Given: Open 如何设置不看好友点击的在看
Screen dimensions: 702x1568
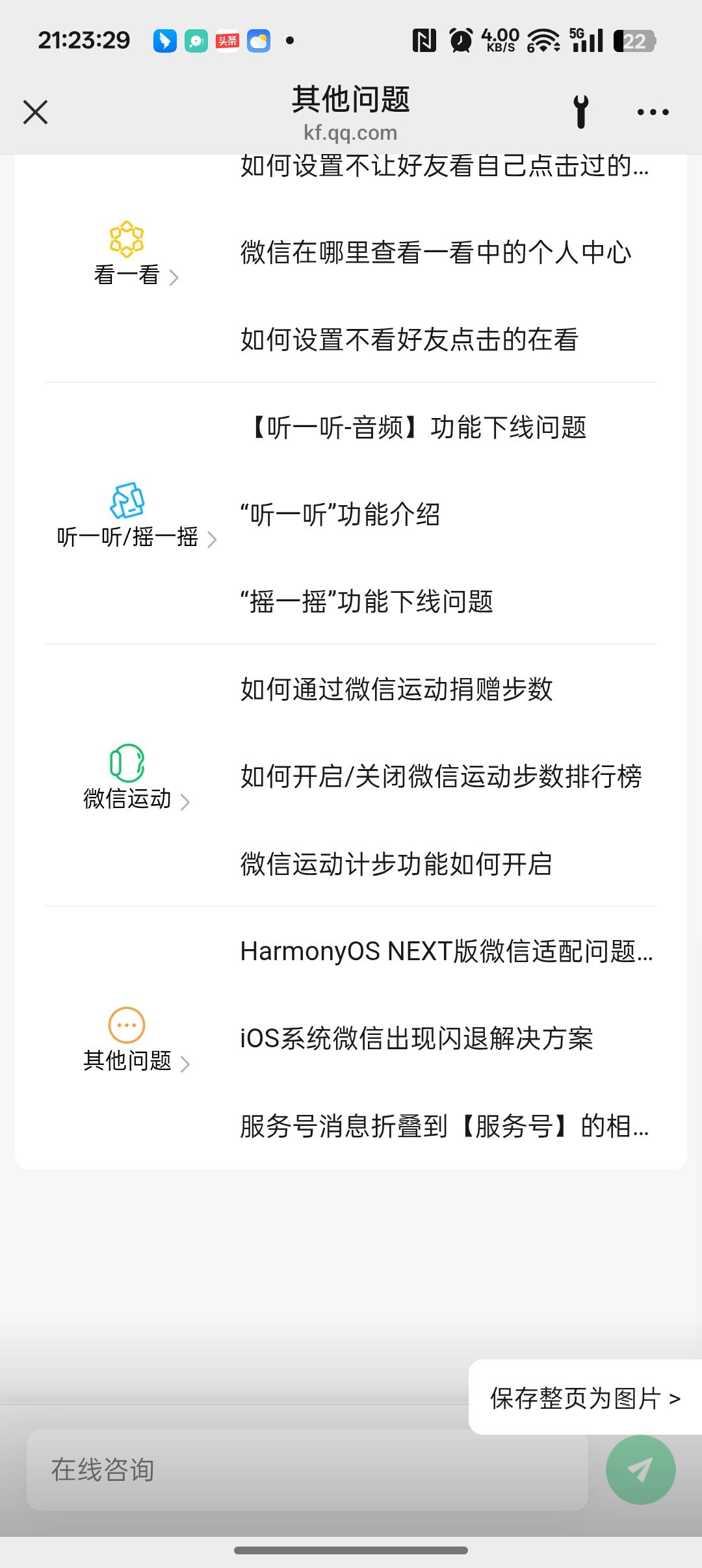Looking at the screenshot, I should (x=409, y=339).
